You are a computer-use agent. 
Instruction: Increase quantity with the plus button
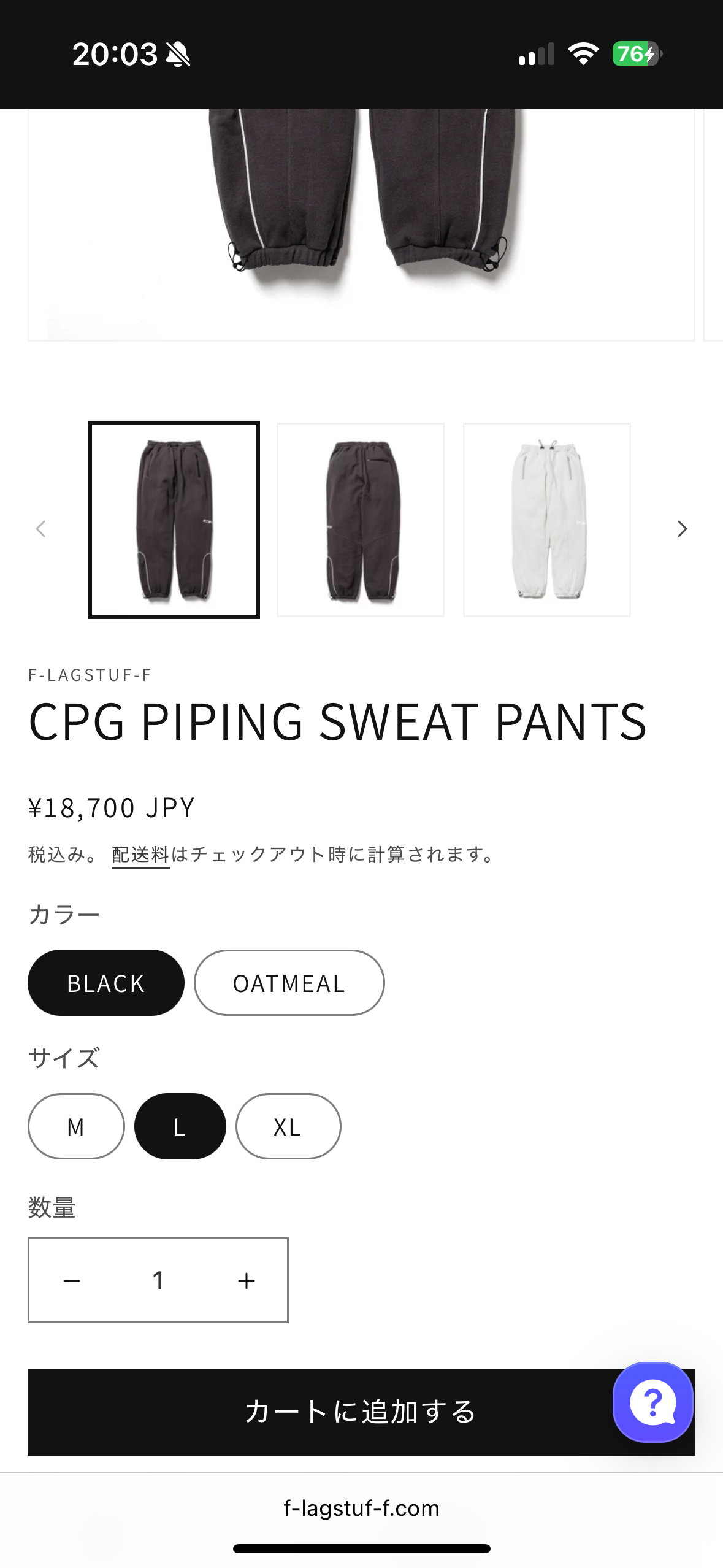click(x=246, y=1280)
